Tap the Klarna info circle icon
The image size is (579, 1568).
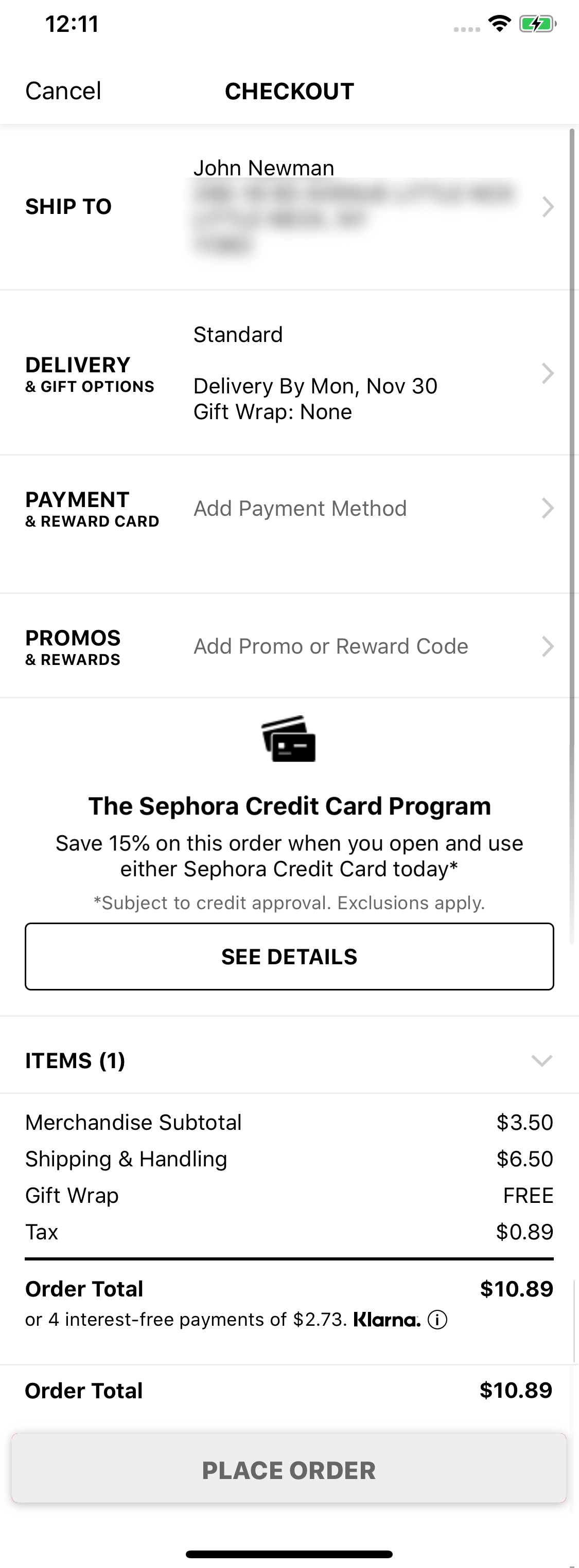(437, 1320)
